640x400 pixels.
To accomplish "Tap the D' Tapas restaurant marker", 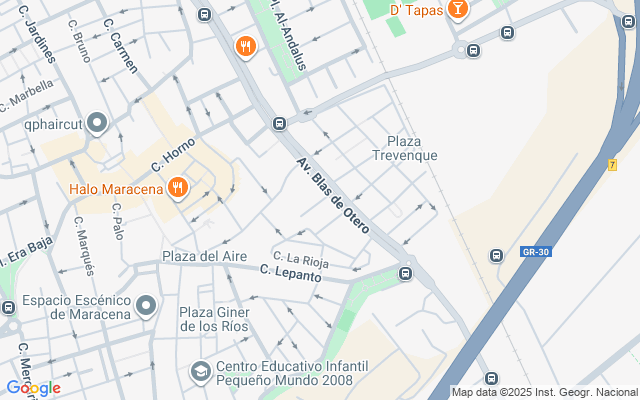I will [x=458, y=10].
